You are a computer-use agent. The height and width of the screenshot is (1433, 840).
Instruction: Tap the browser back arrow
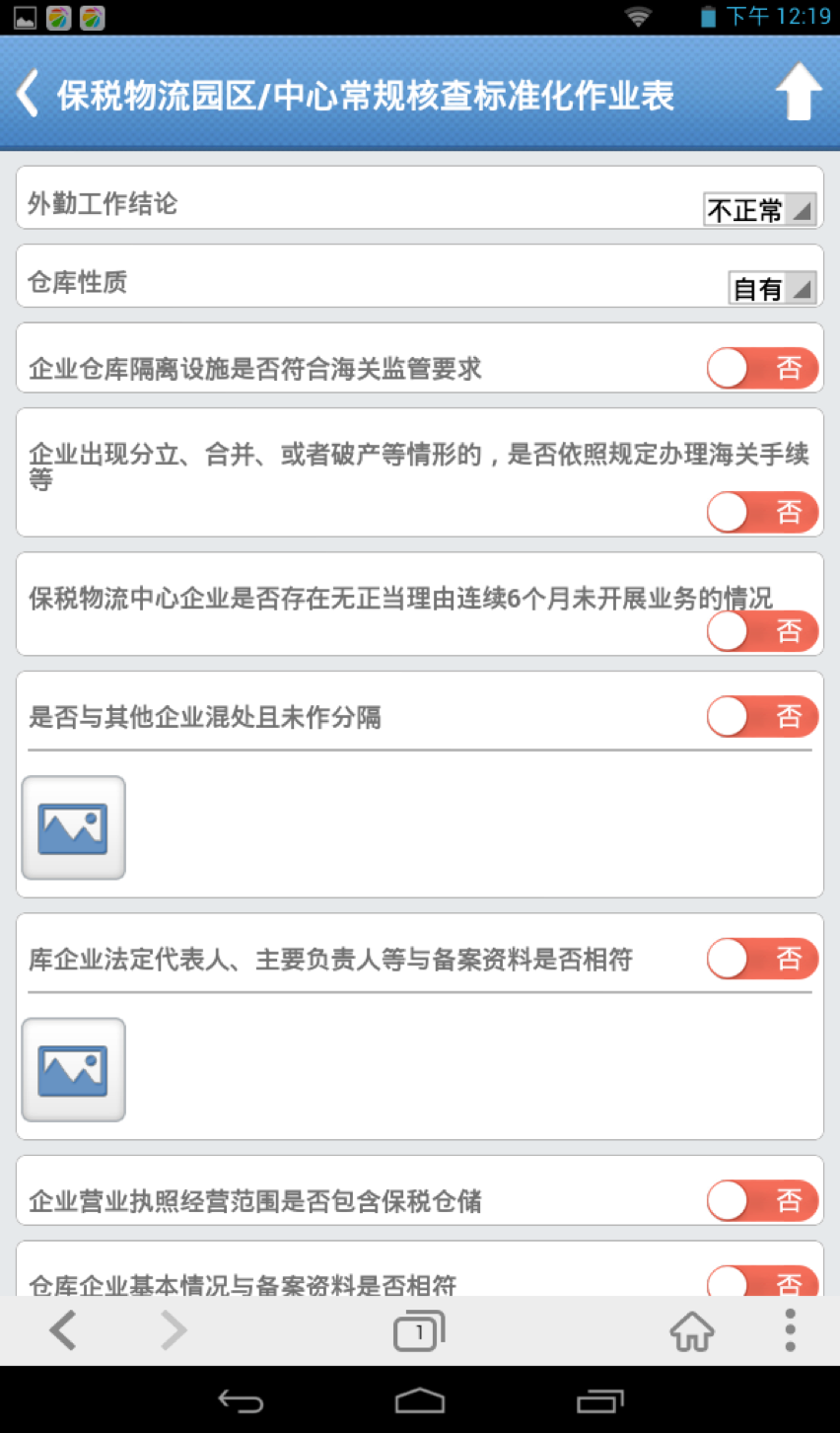point(63,1331)
